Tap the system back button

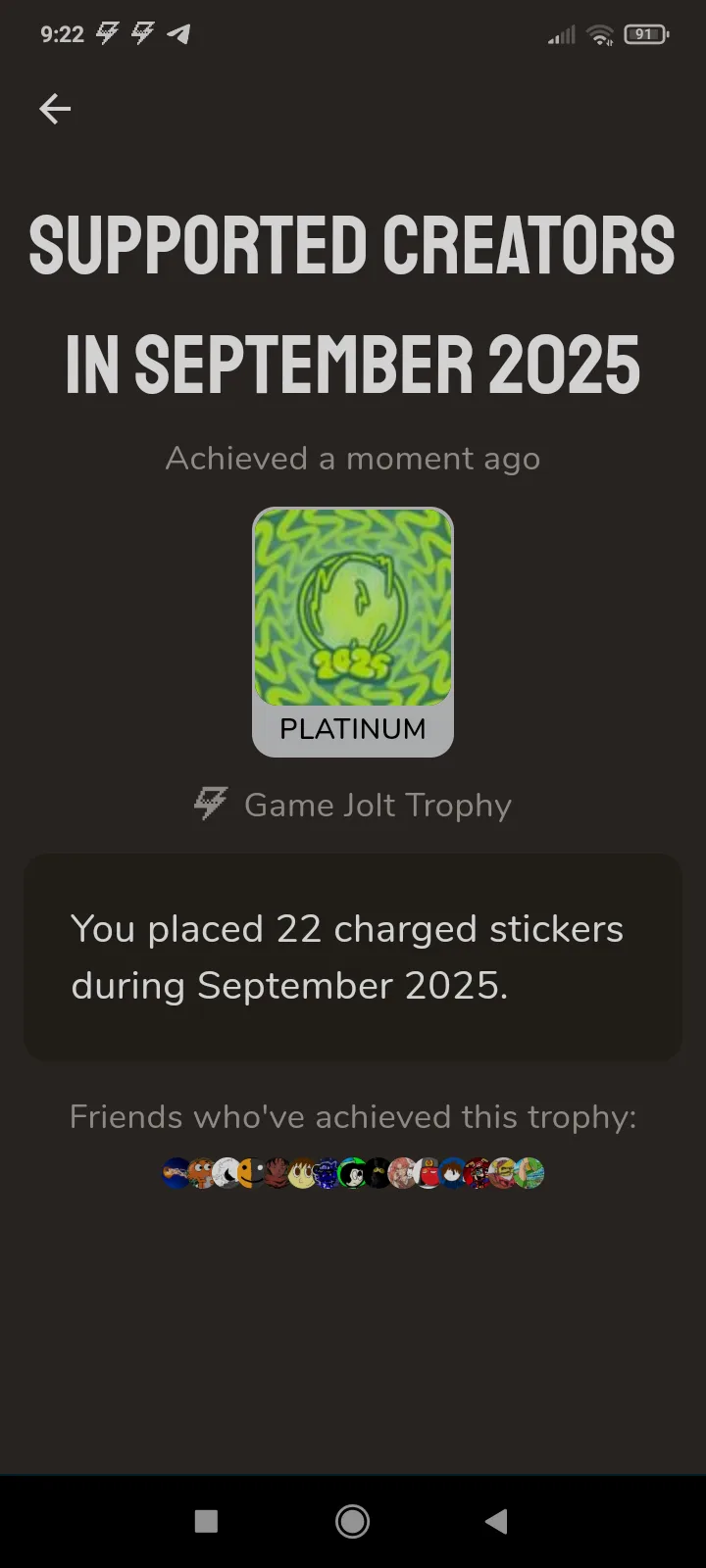[x=496, y=1521]
